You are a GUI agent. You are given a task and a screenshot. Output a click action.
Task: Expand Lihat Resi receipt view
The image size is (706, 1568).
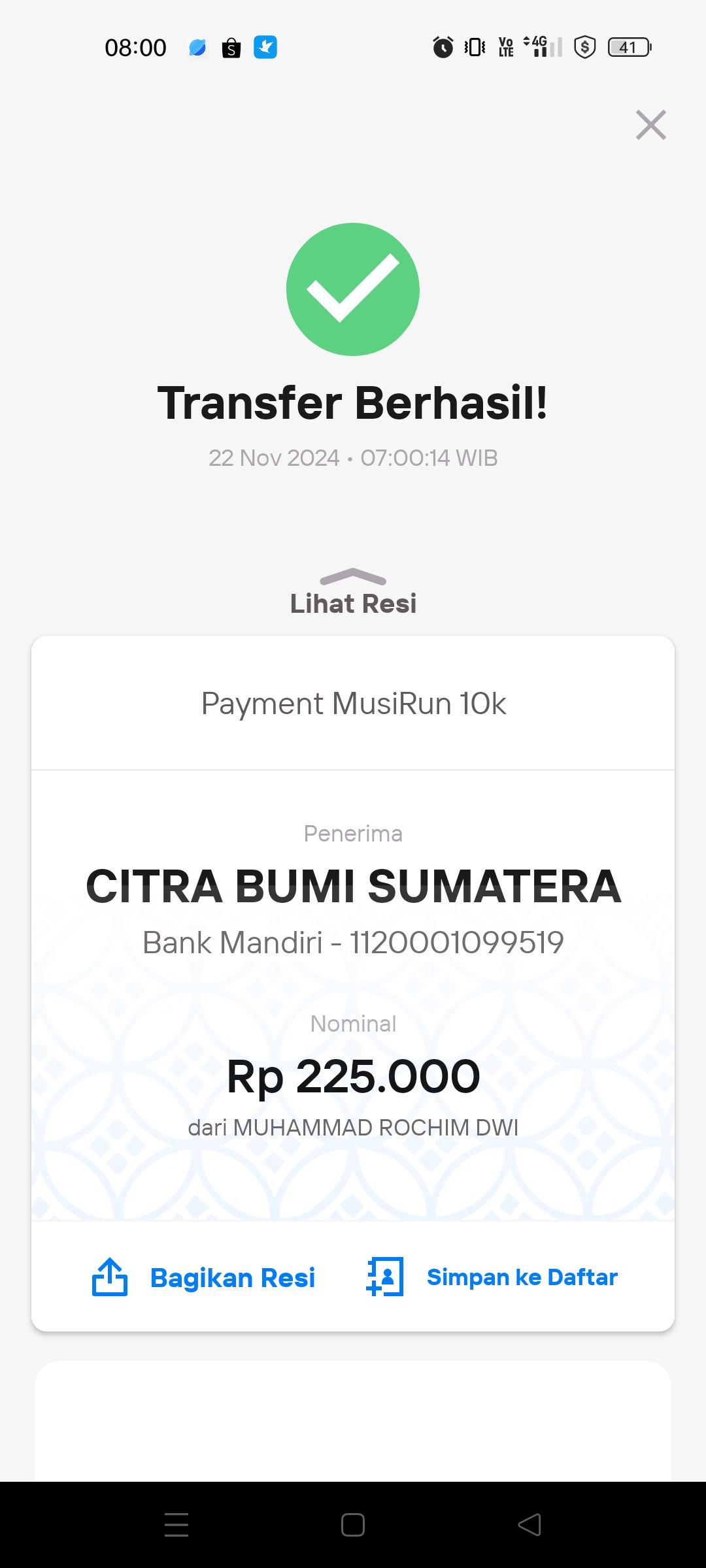click(x=353, y=593)
